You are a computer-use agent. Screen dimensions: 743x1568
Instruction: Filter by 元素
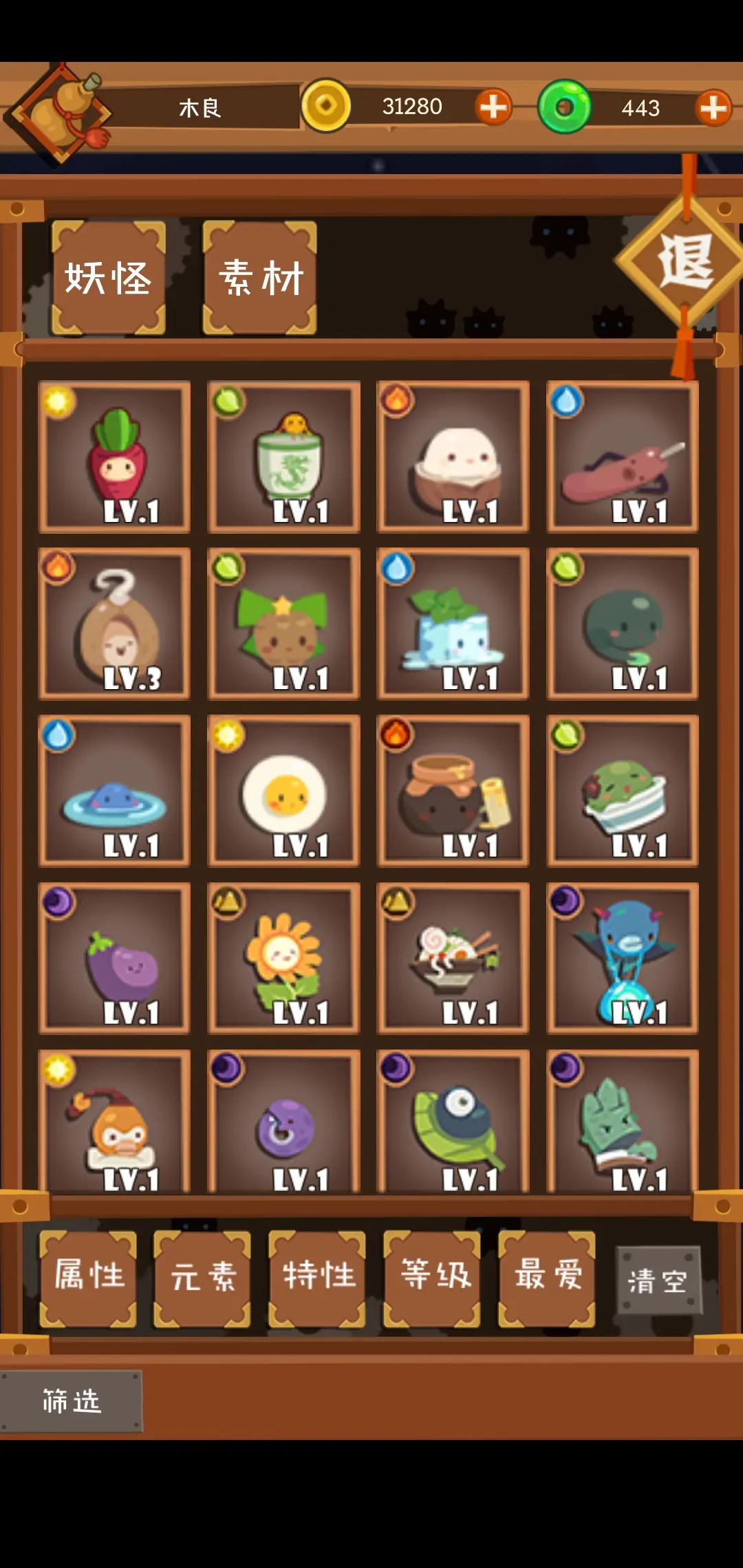tap(202, 1279)
